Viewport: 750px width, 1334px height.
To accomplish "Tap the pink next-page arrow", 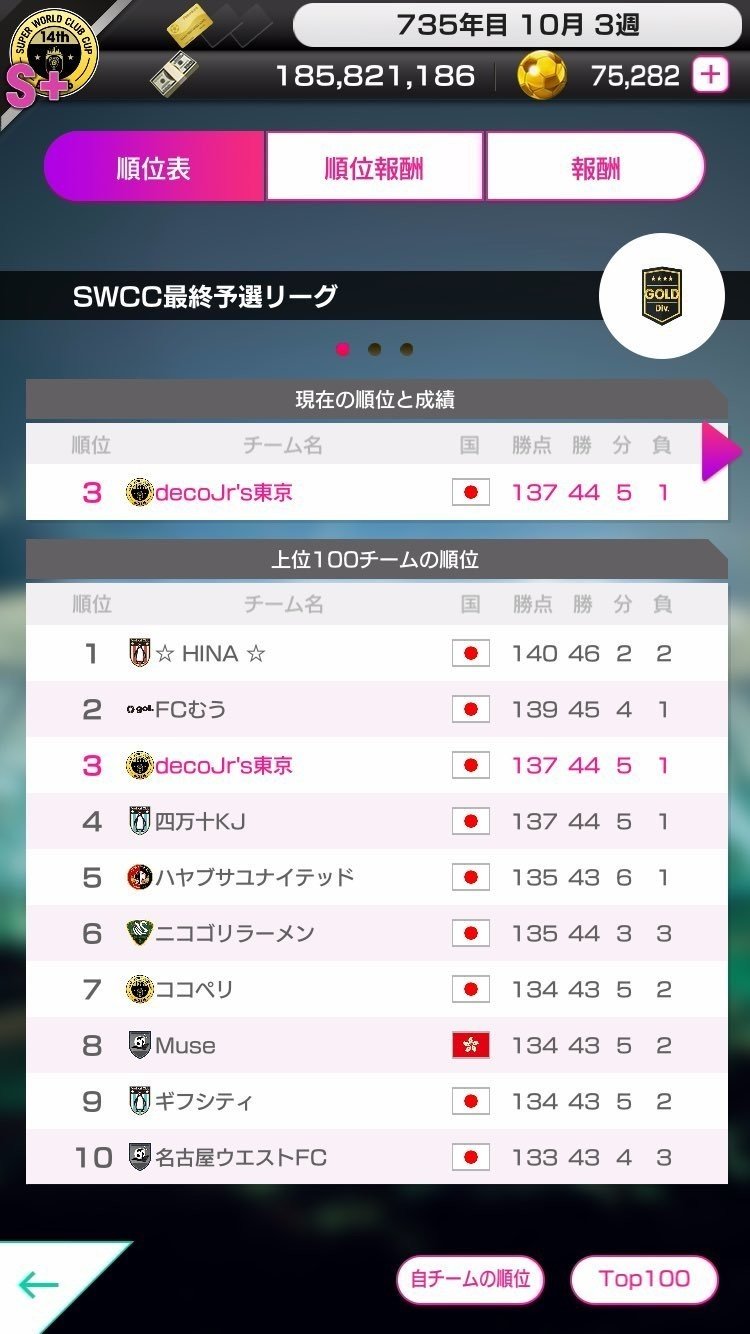I will 721,451.
